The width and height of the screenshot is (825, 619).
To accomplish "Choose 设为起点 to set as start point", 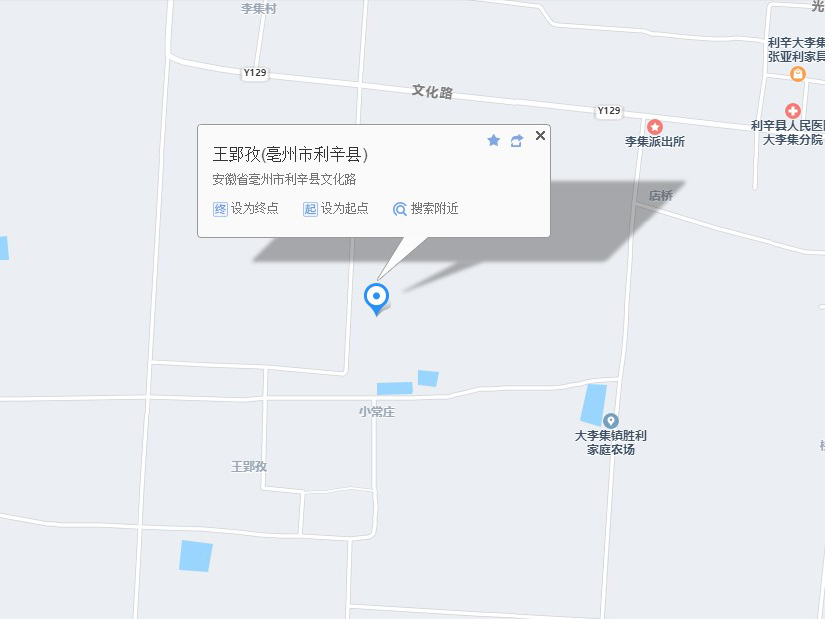I will pyautogui.click(x=336, y=209).
